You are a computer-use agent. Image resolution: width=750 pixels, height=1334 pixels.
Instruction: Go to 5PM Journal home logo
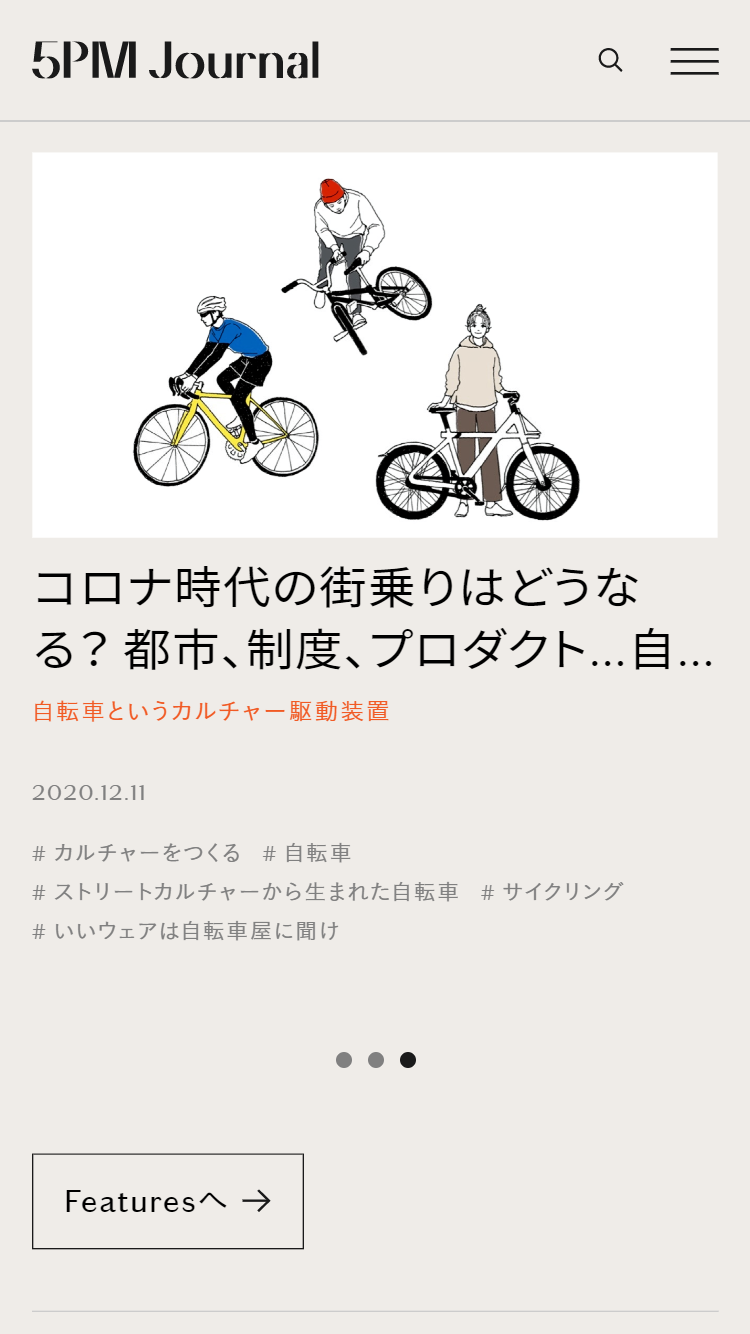pyautogui.click(x=176, y=61)
